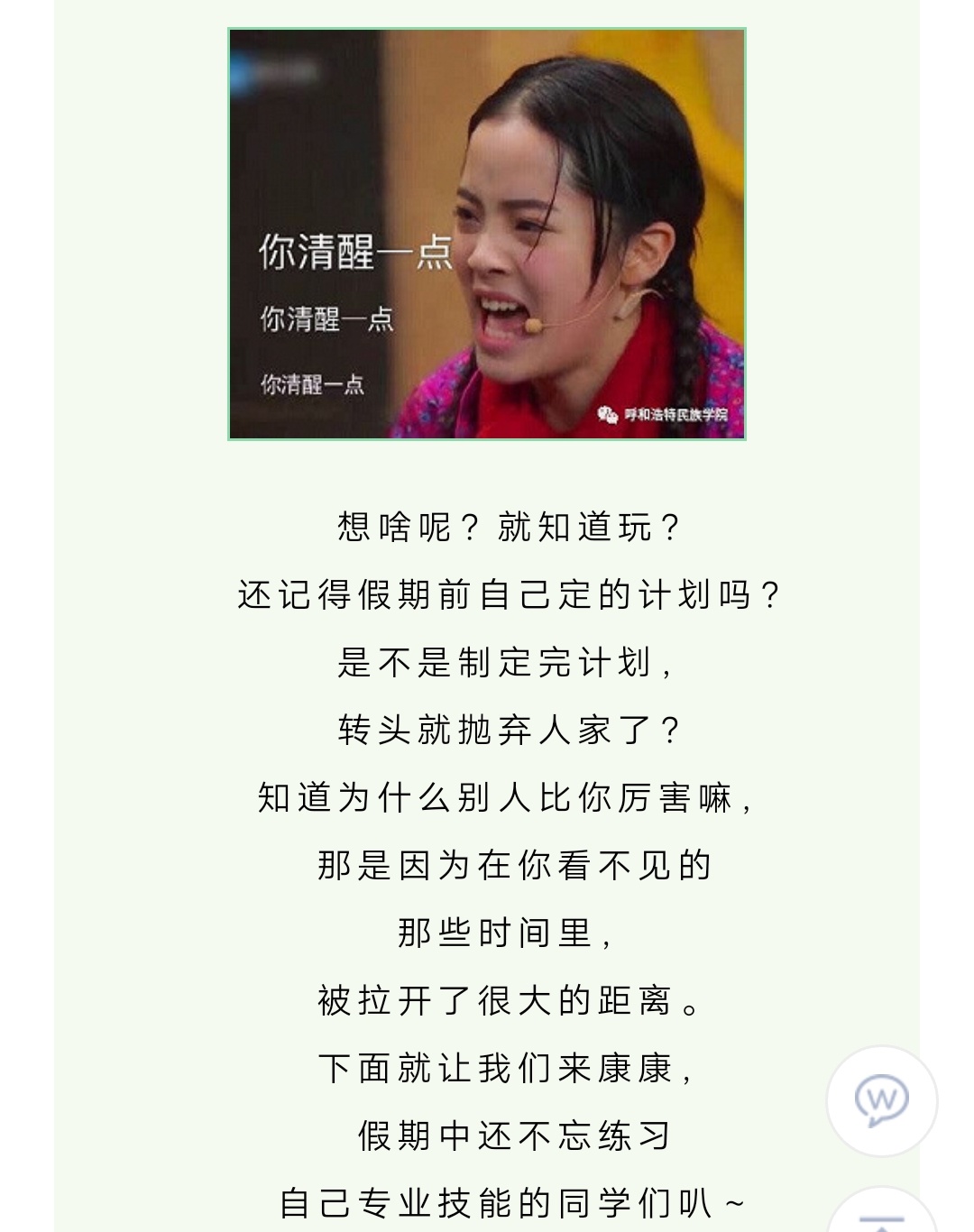Screen dimensions: 974x1232
Task: Tap the floating chat bubble button
Action: point(881,1100)
